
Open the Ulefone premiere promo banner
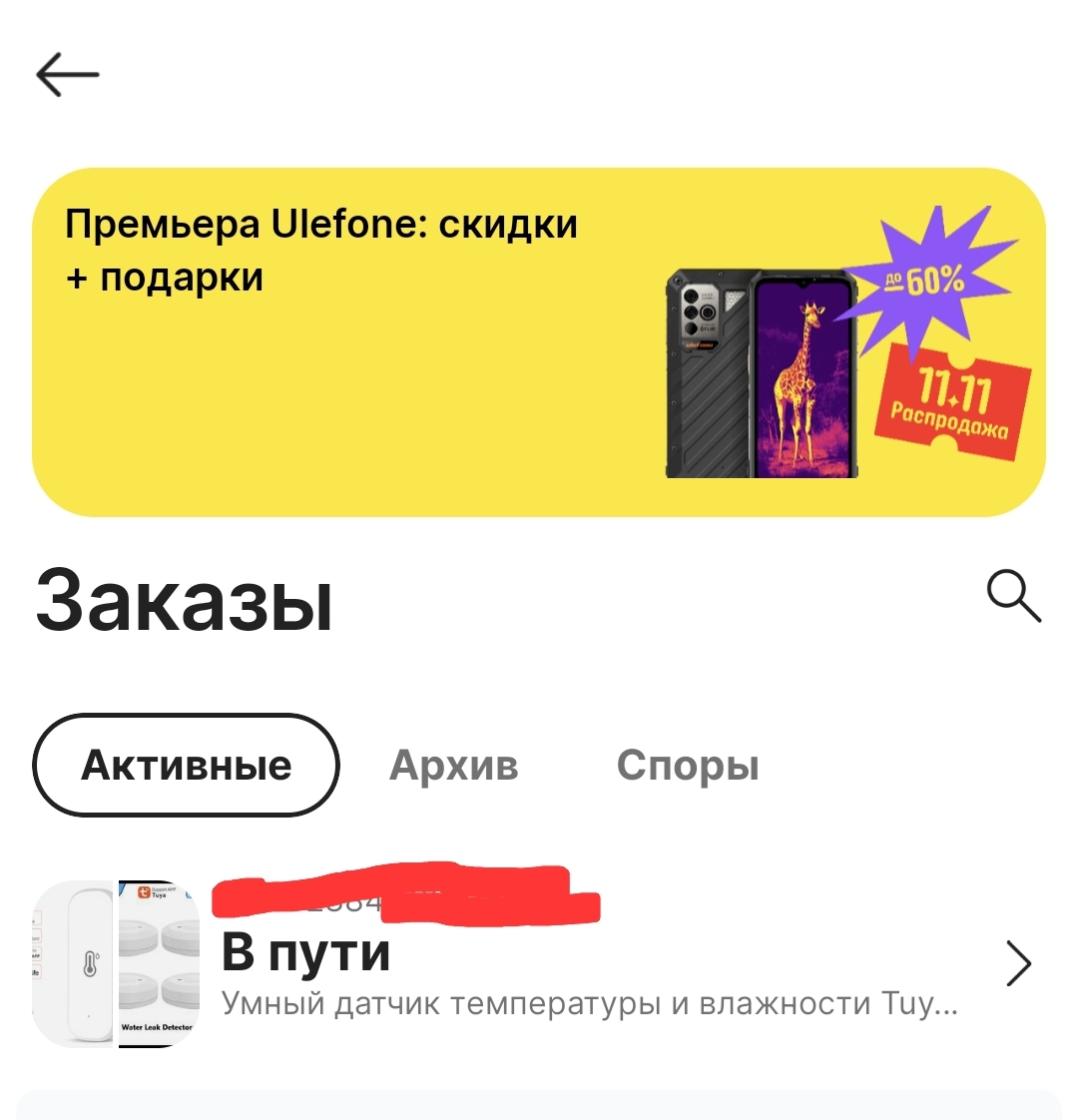[x=538, y=342]
